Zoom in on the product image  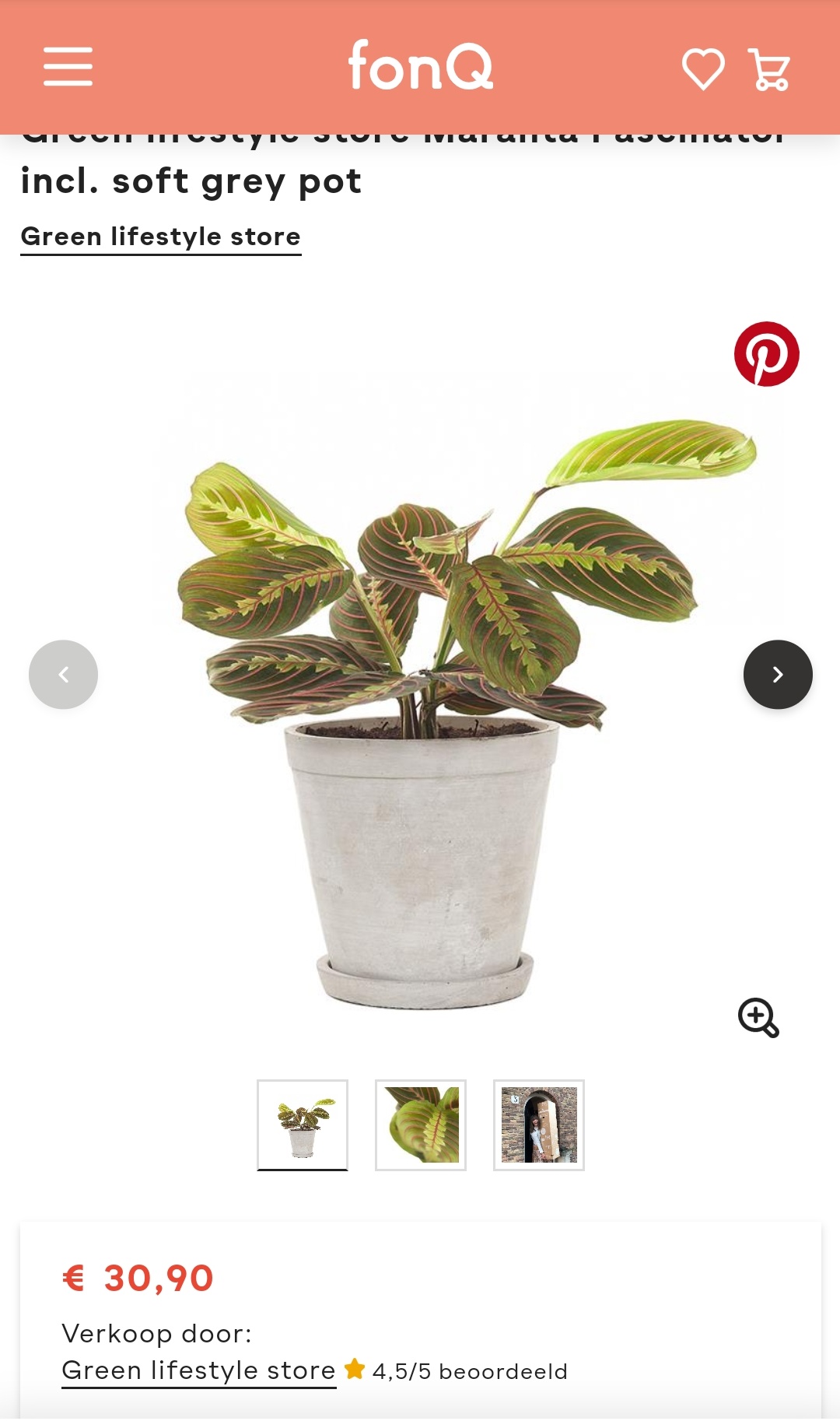(x=758, y=1018)
